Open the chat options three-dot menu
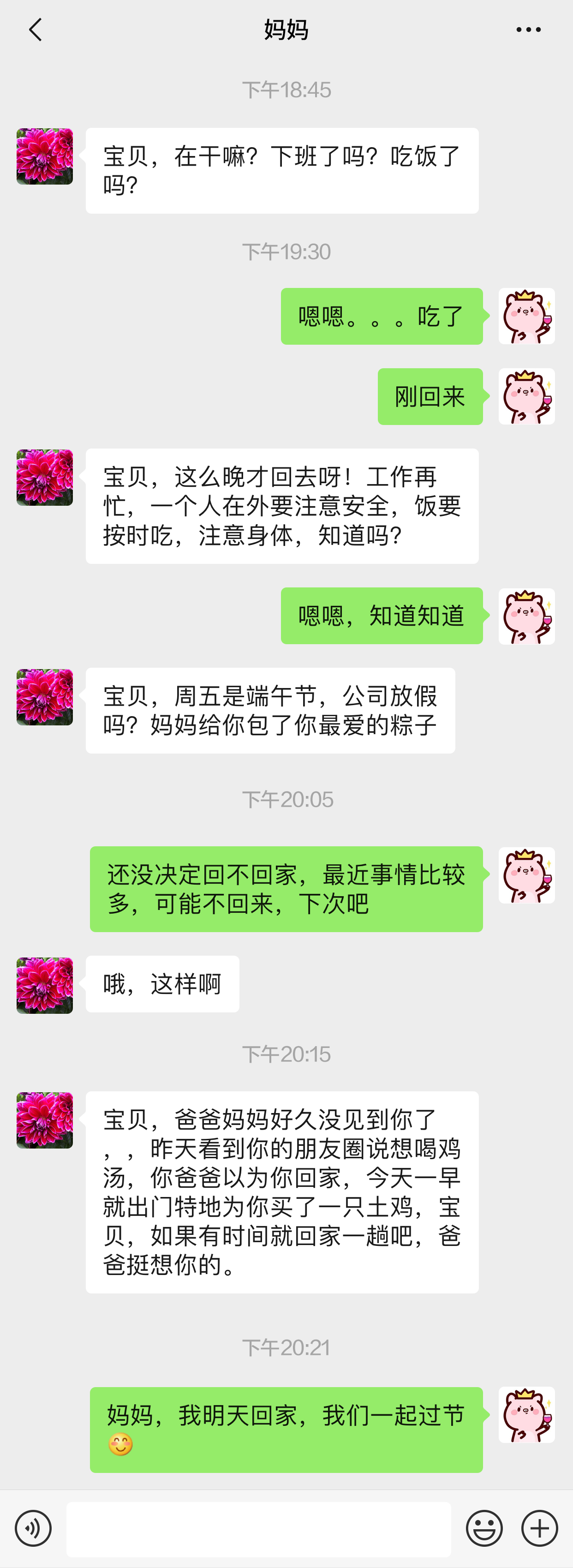 pos(528,29)
